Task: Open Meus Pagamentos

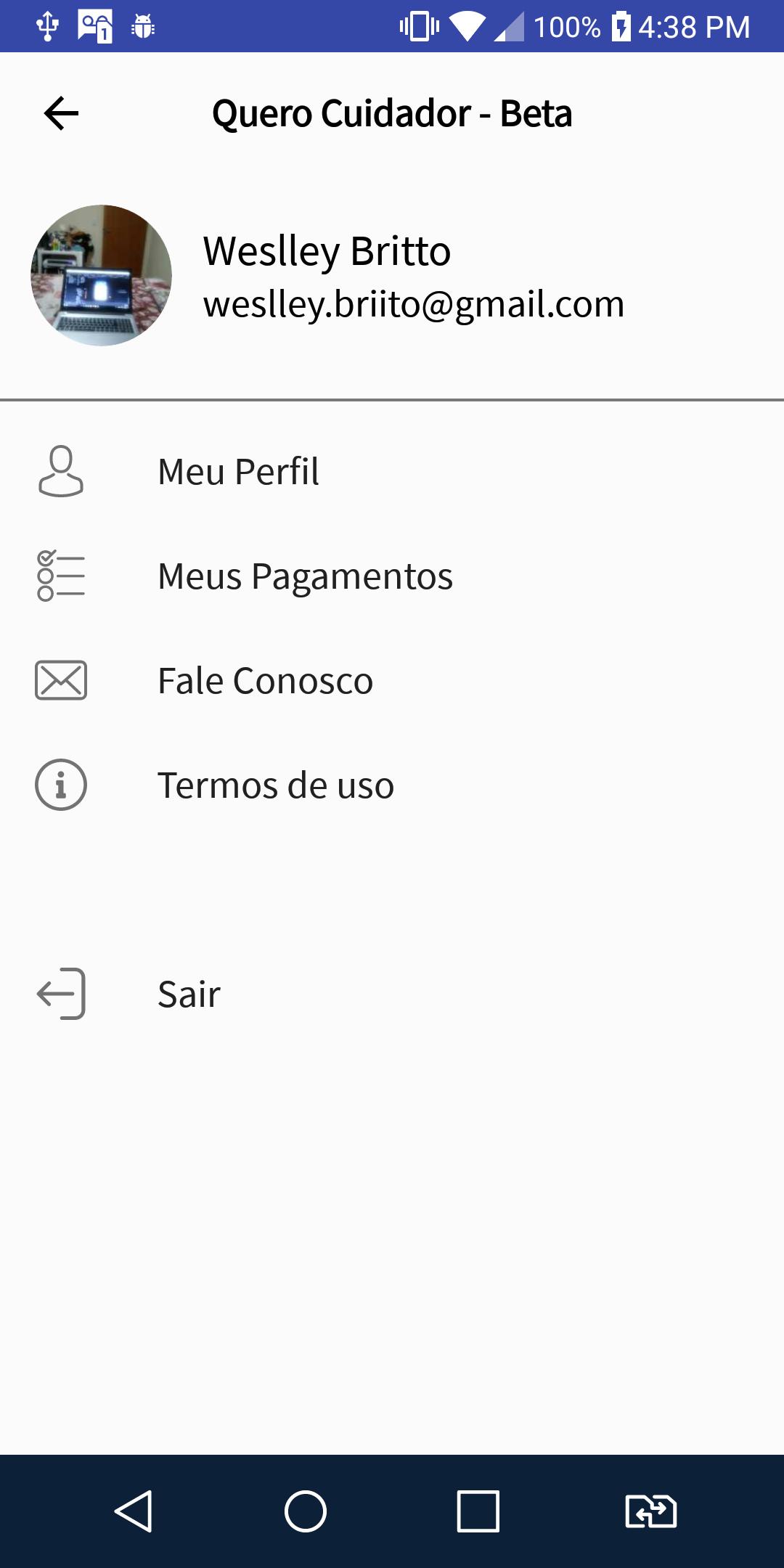Action: [392, 576]
